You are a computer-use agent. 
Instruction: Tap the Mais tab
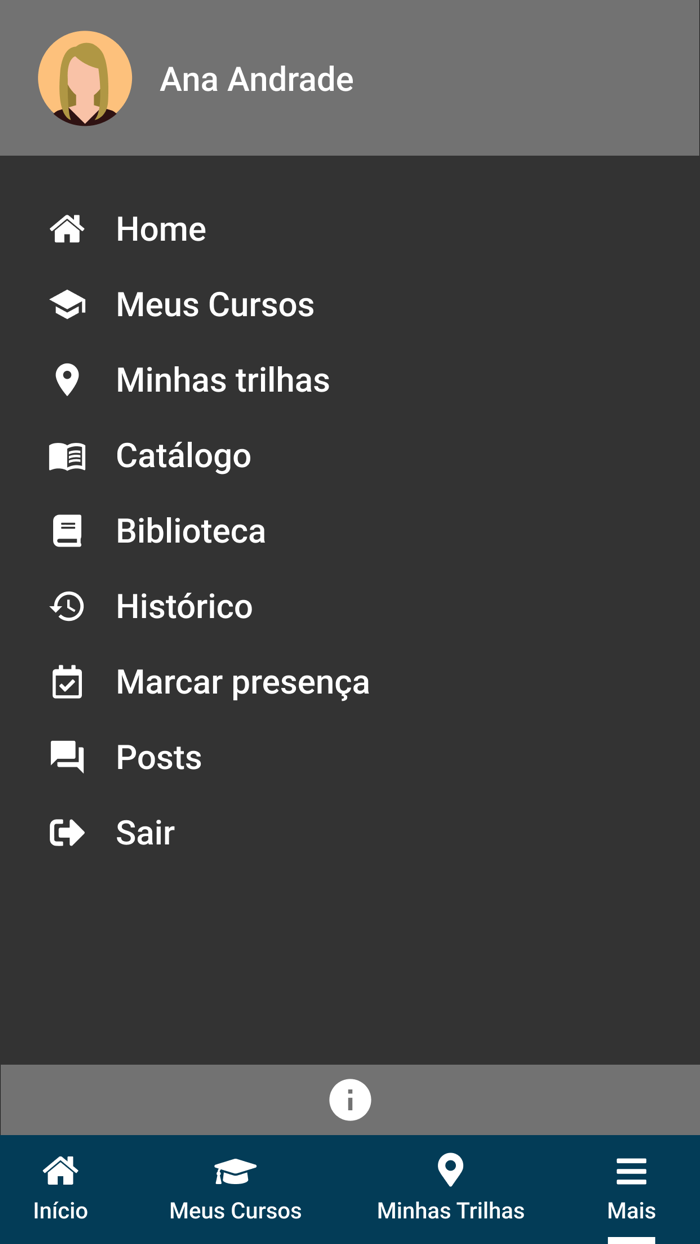click(x=631, y=1188)
